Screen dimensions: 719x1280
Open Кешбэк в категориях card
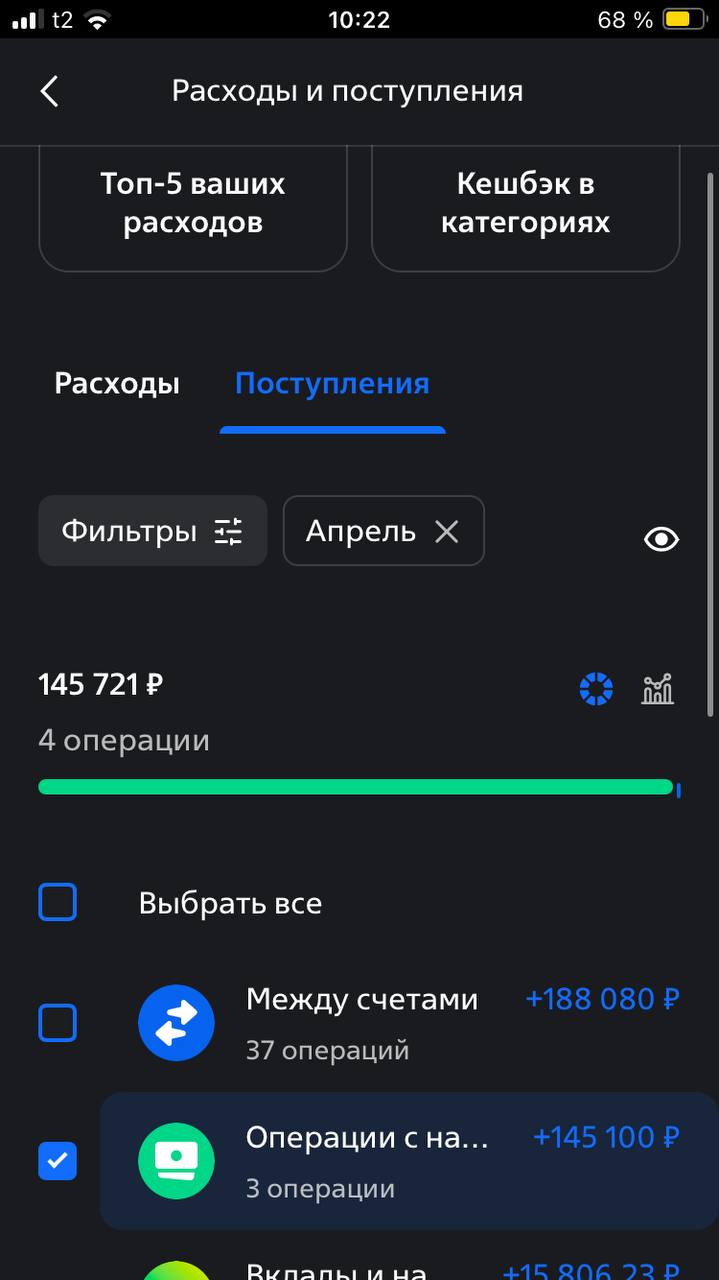tap(525, 205)
